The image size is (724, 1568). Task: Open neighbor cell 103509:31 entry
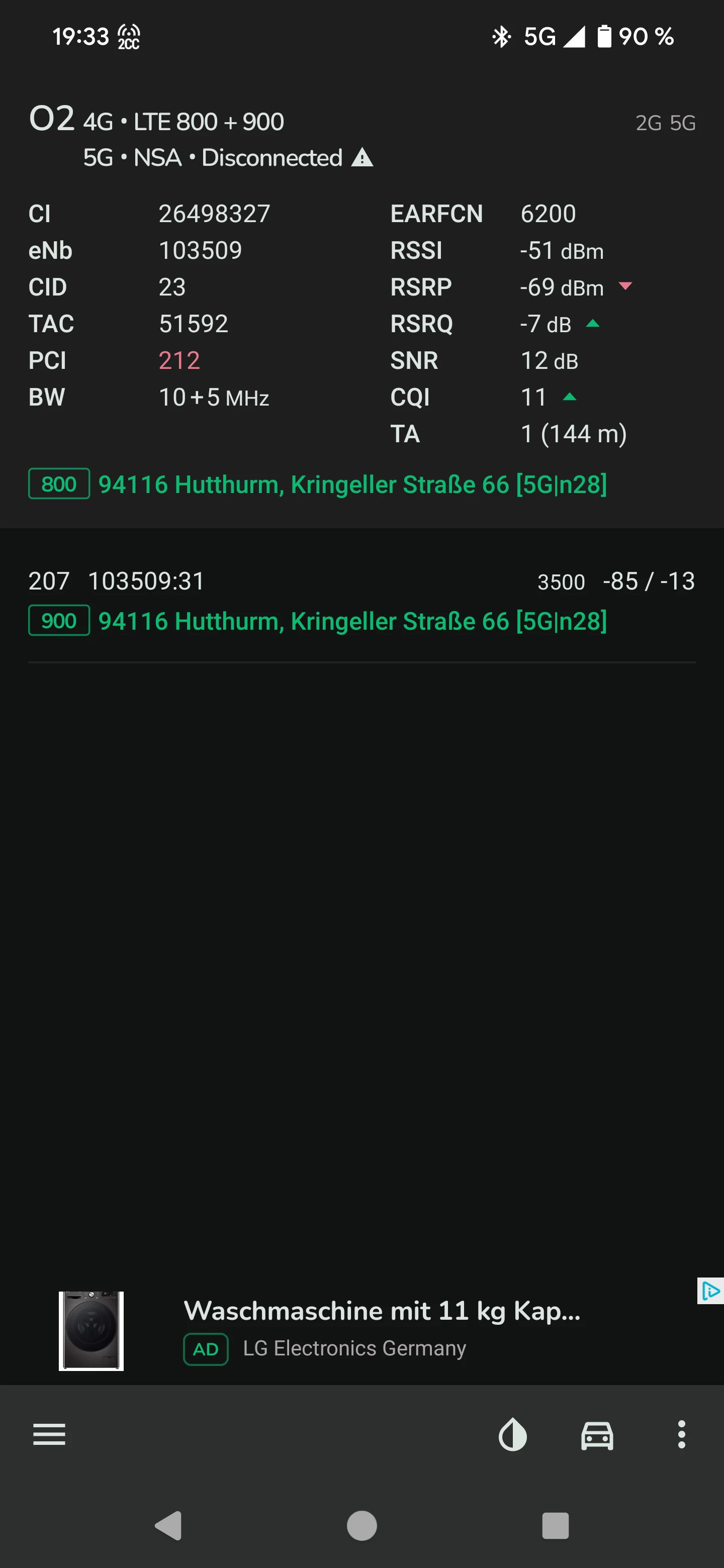[146, 581]
